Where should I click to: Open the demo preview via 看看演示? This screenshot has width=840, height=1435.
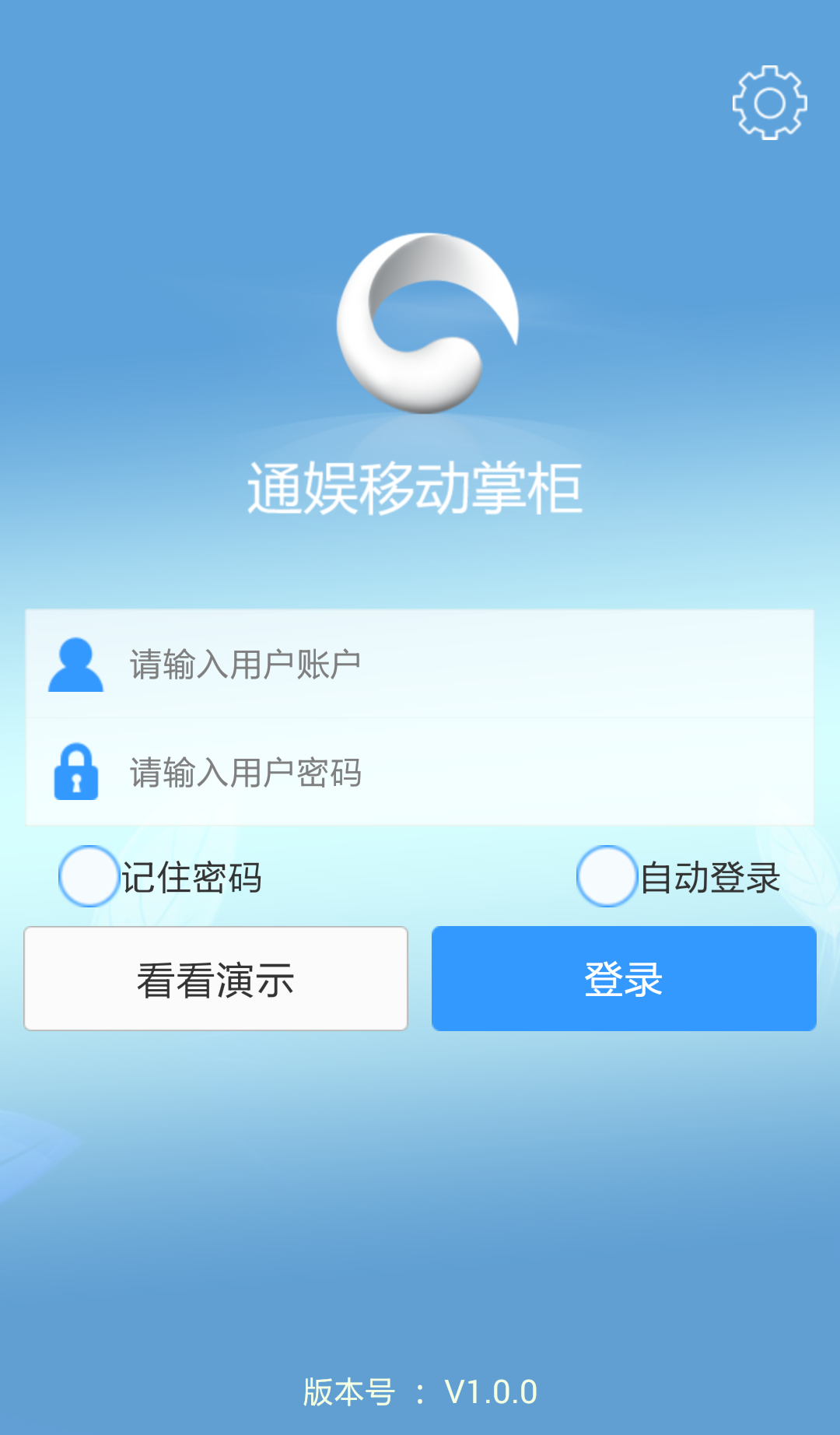click(215, 978)
